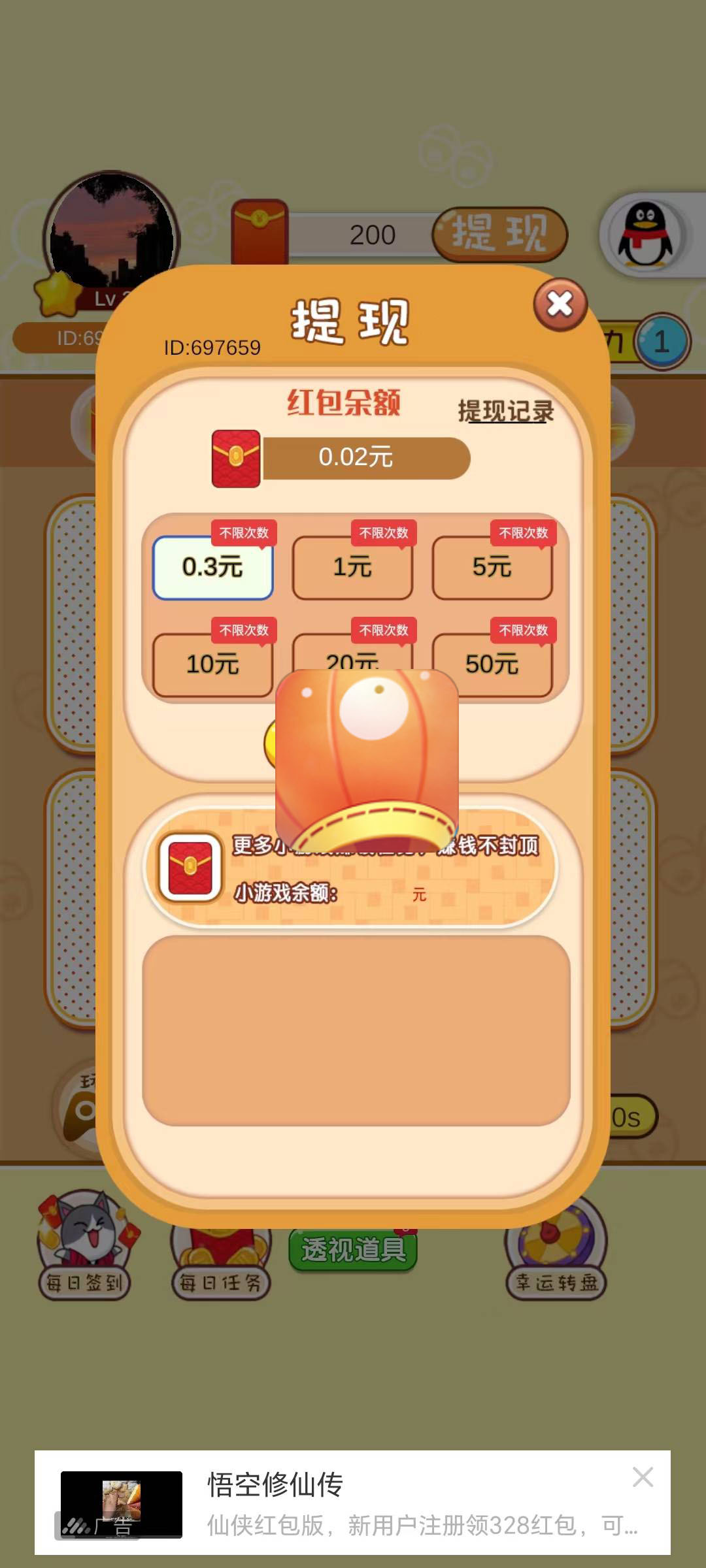Choose the 5元 withdrawal option
The width and height of the screenshot is (706, 1568).
(492, 568)
